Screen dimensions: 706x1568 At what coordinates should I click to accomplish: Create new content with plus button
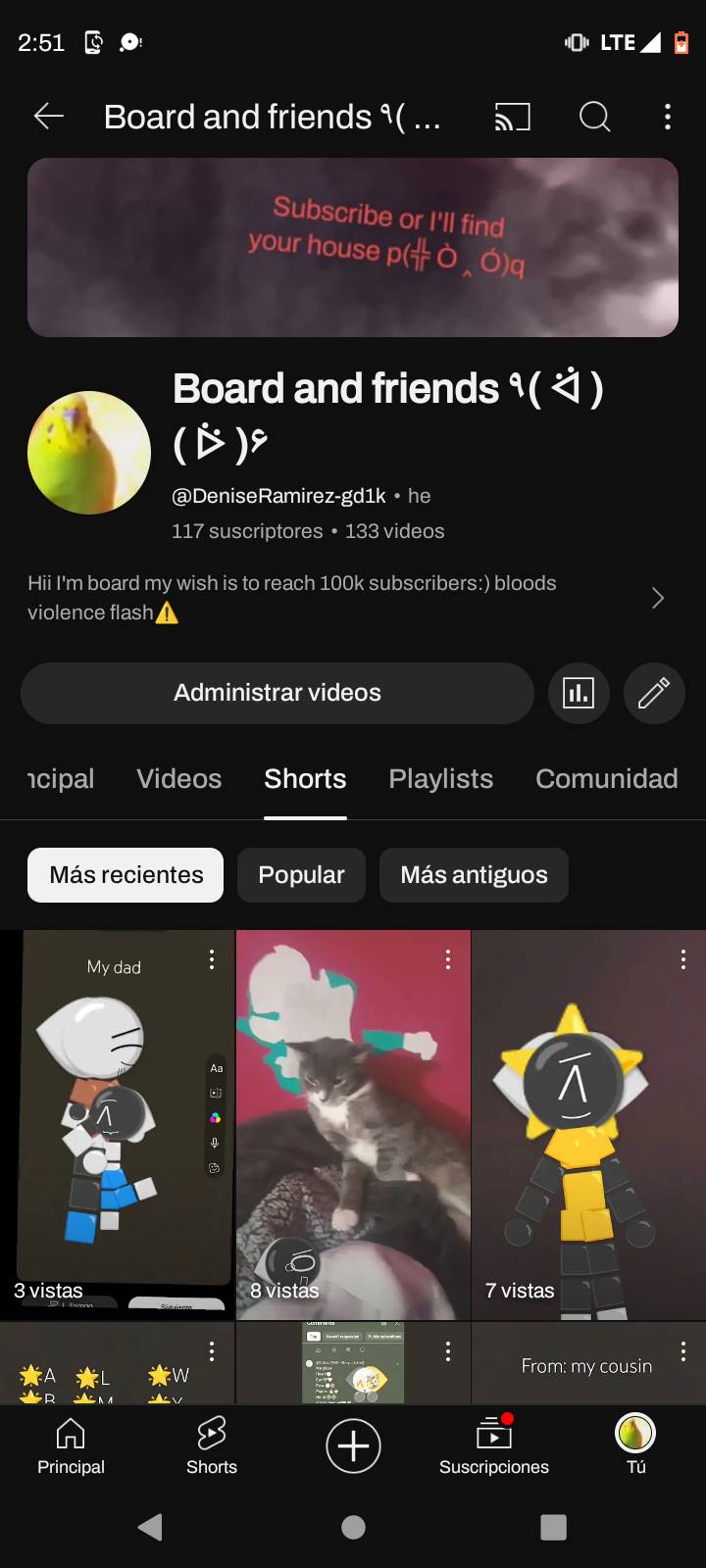353,1445
